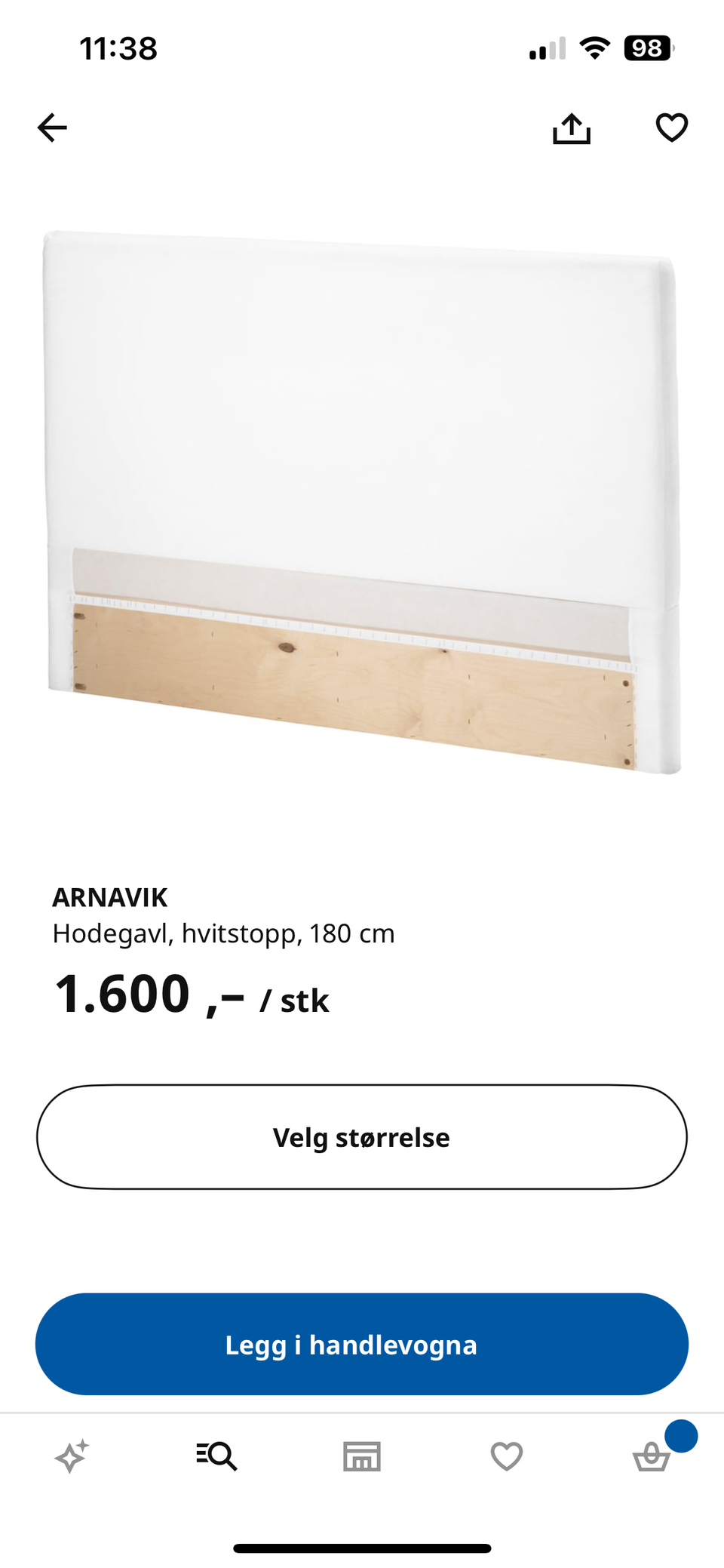724x1568 pixels.
Task: Tap the Hodegavl description text
Action: tap(224, 933)
